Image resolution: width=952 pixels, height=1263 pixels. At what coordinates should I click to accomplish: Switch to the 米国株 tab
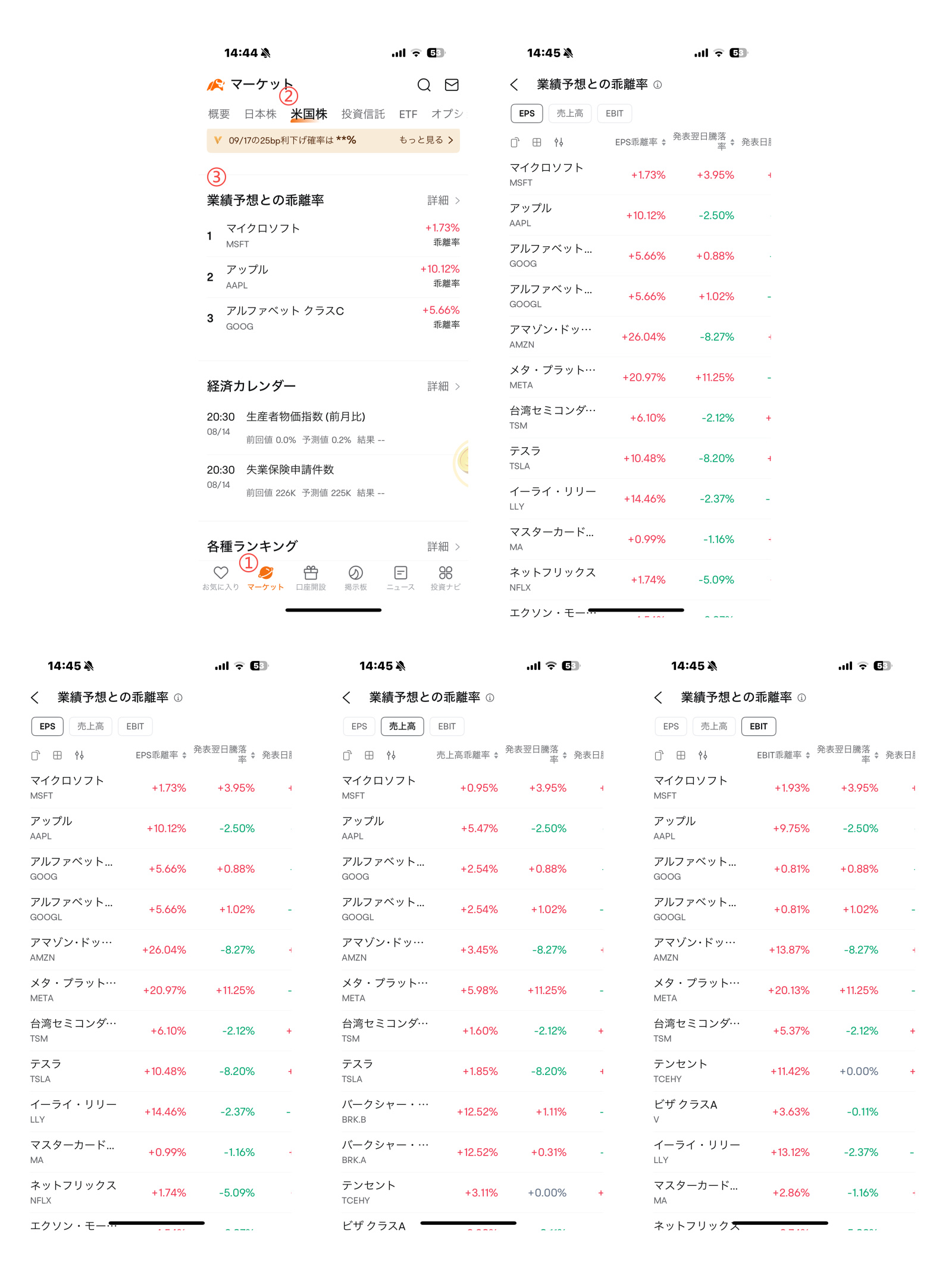[308, 114]
